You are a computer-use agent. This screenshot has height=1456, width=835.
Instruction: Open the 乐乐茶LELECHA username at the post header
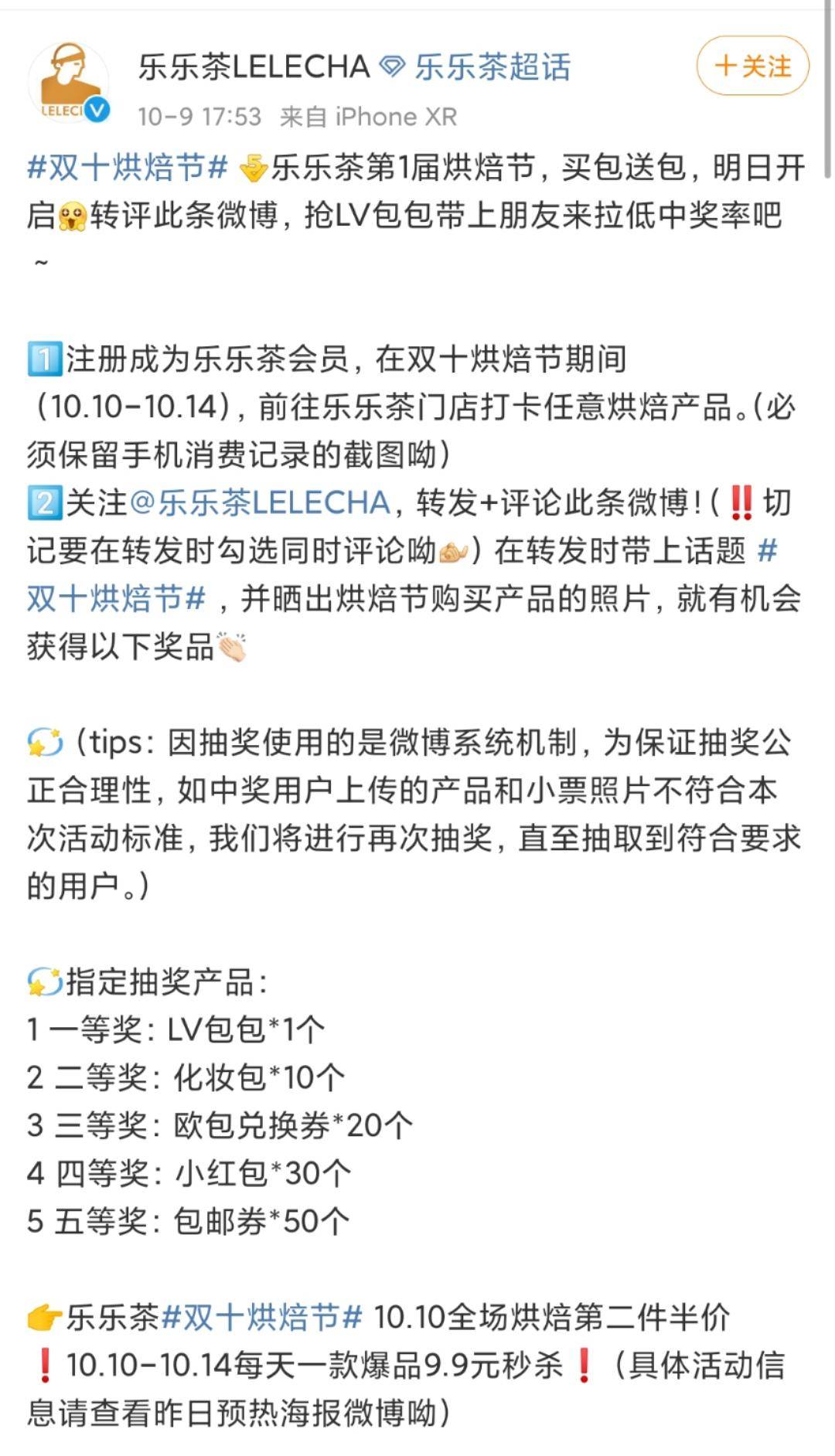pos(254,67)
